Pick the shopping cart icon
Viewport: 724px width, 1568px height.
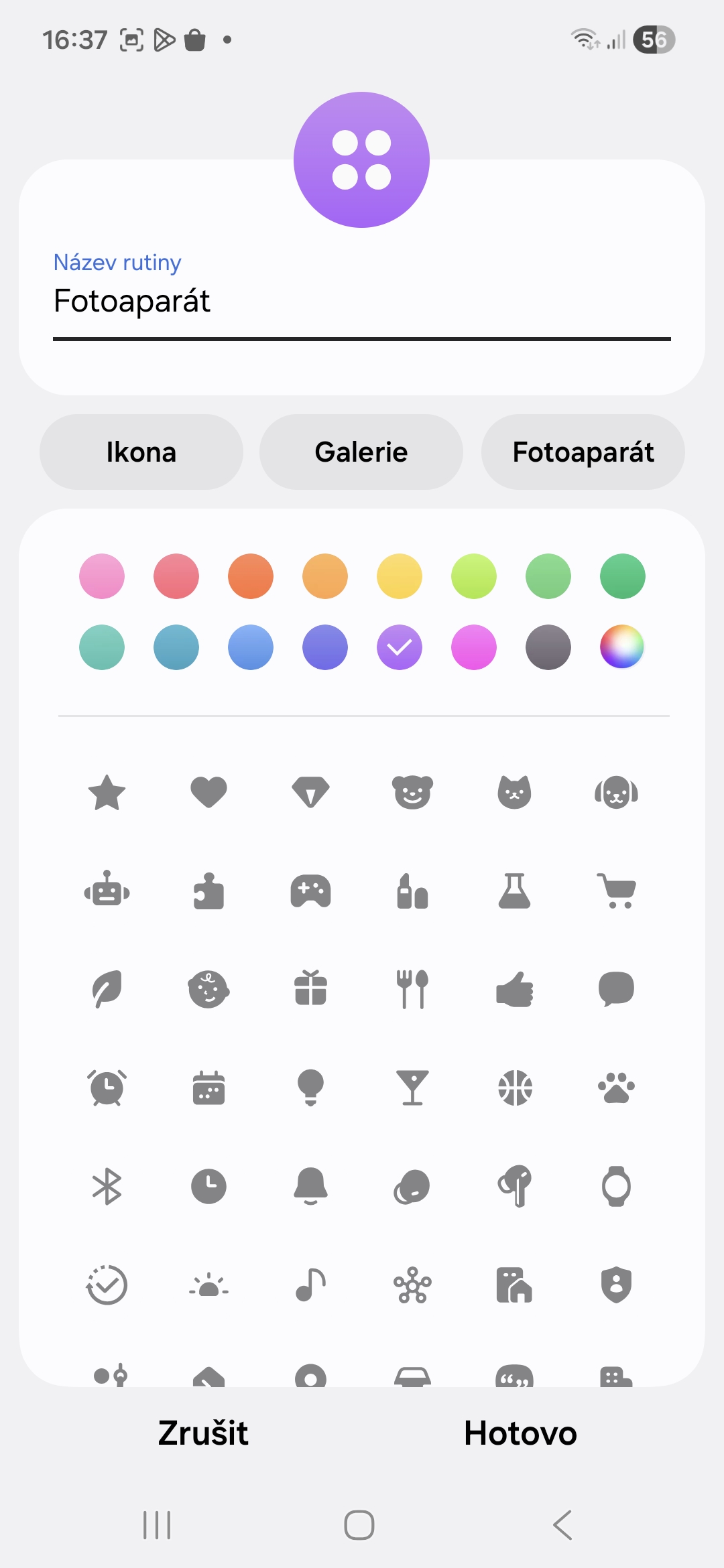click(616, 892)
